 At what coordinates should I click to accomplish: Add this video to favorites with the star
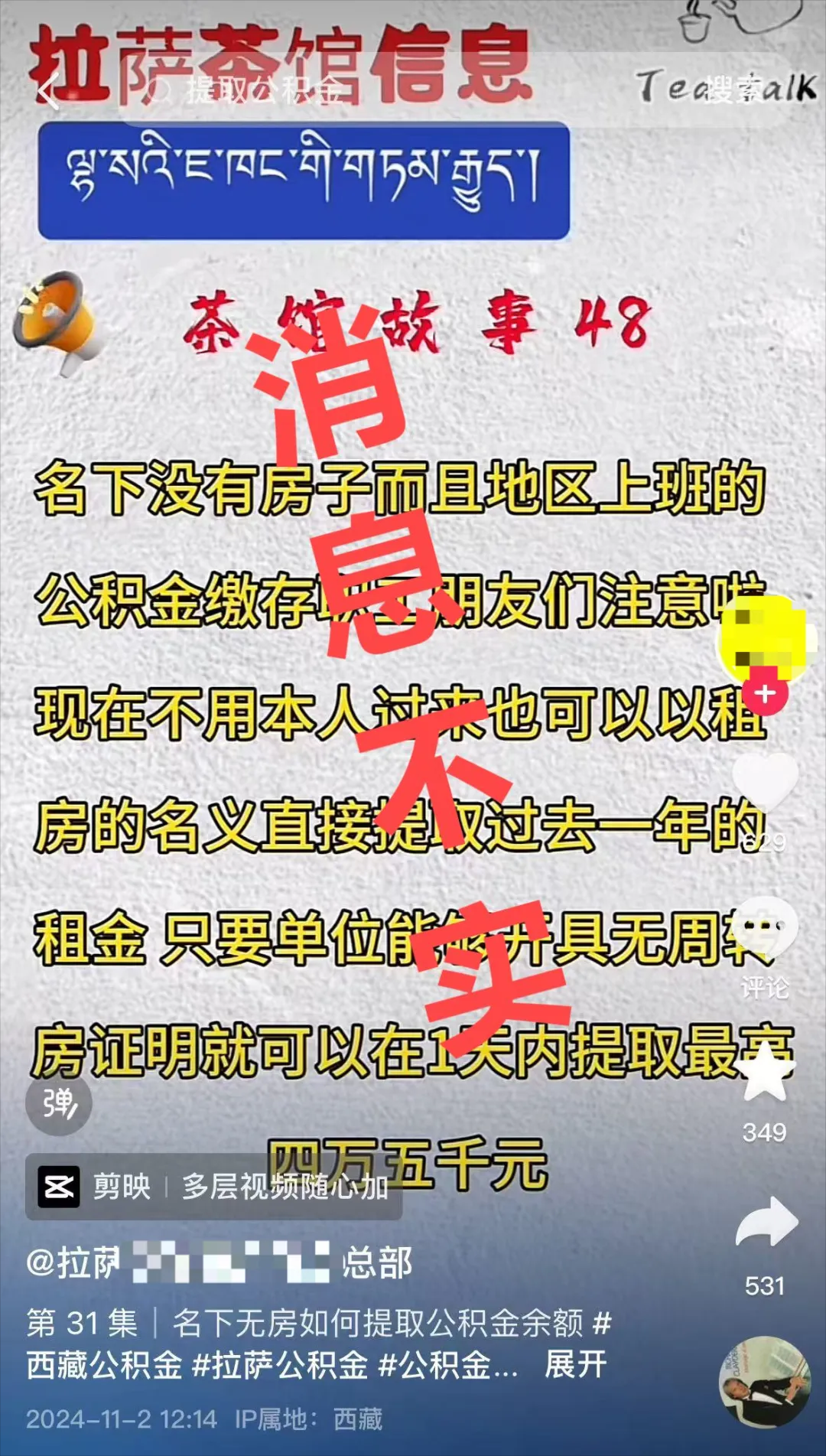click(x=765, y=1075)
